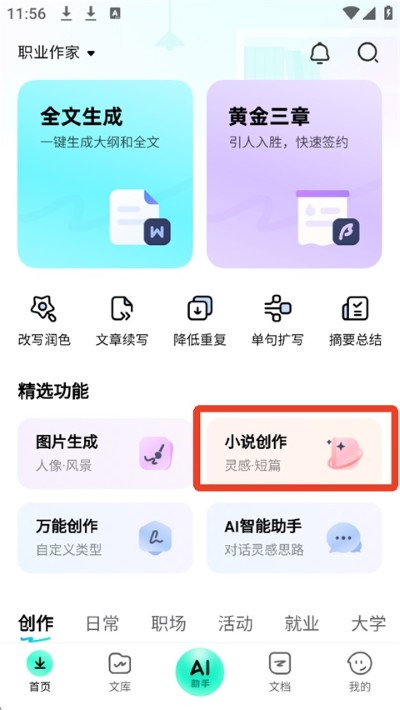Switch to the 职场 category tab
Screen dimensions: 400x710
pyautogui.click(x=169, y=624)
